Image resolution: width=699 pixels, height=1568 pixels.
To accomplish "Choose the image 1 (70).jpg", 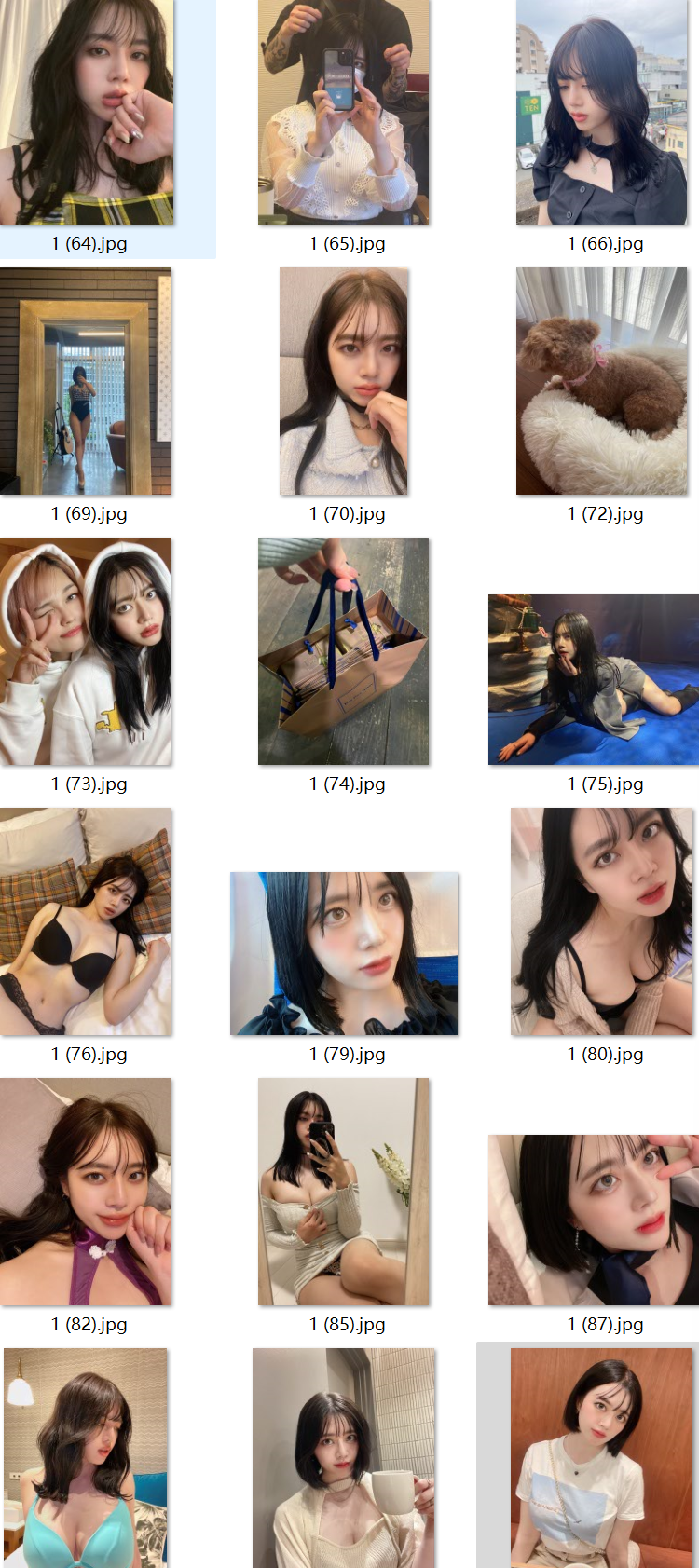I will tap(344, 381).
